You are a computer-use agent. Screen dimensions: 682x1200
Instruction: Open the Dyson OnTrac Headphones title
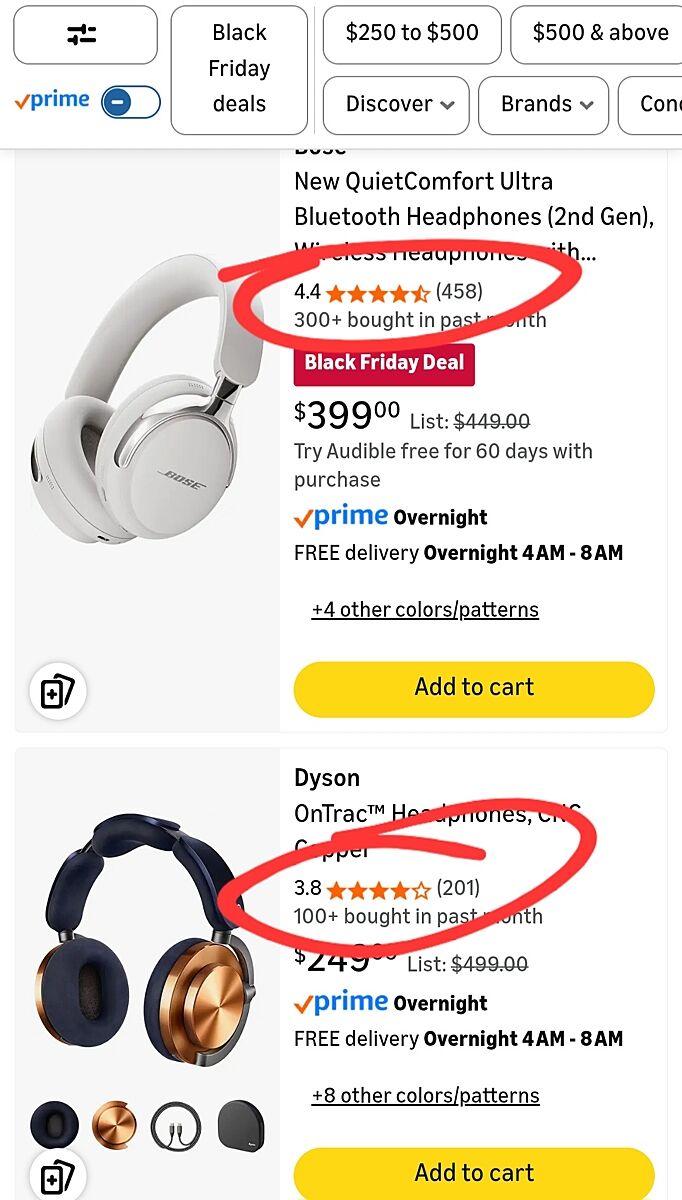point(437,814)
